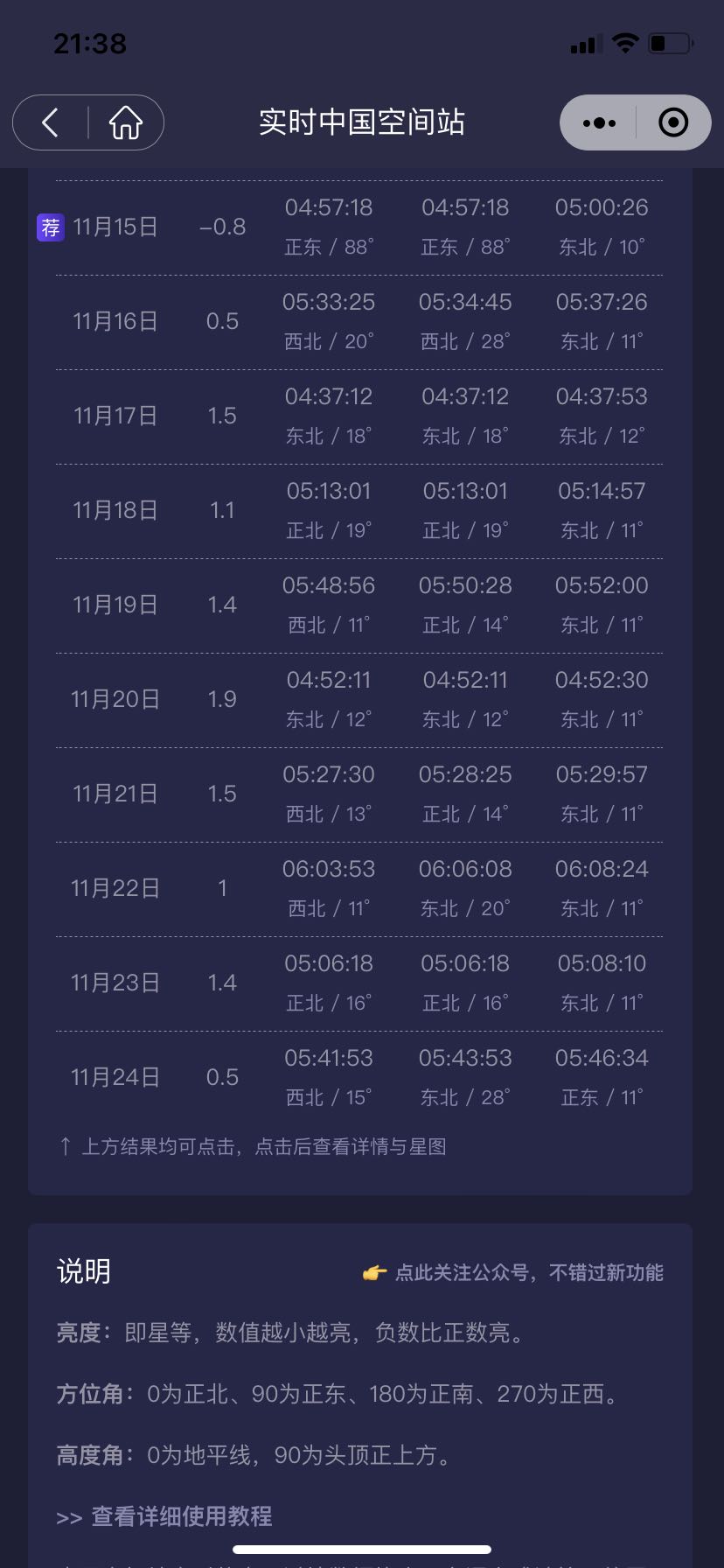Open the 查看详细使用教程 tutorial link
Viewport: 724px width, 1568px height.
(x=164, y=1516)
